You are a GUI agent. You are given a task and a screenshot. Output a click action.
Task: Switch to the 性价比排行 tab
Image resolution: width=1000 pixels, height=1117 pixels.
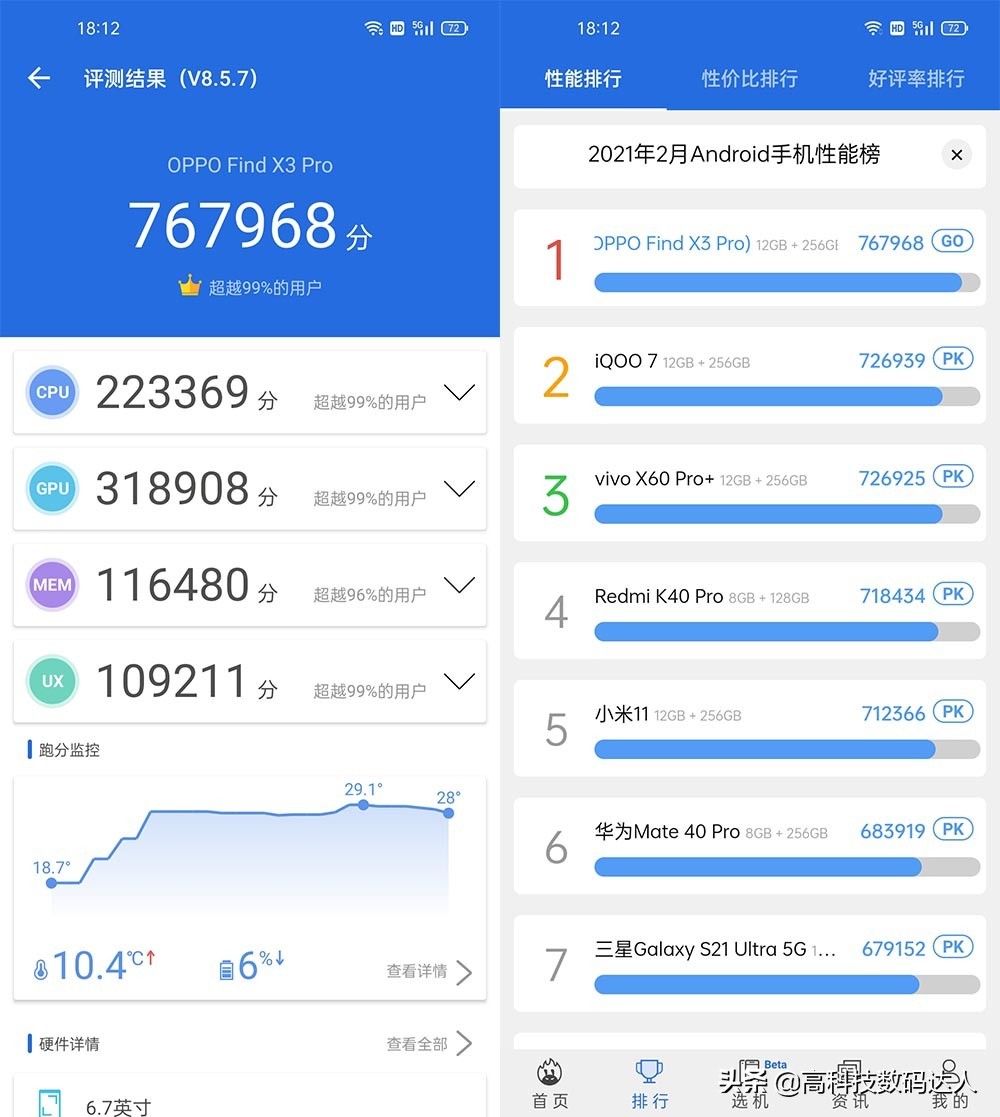click(749, 78)
